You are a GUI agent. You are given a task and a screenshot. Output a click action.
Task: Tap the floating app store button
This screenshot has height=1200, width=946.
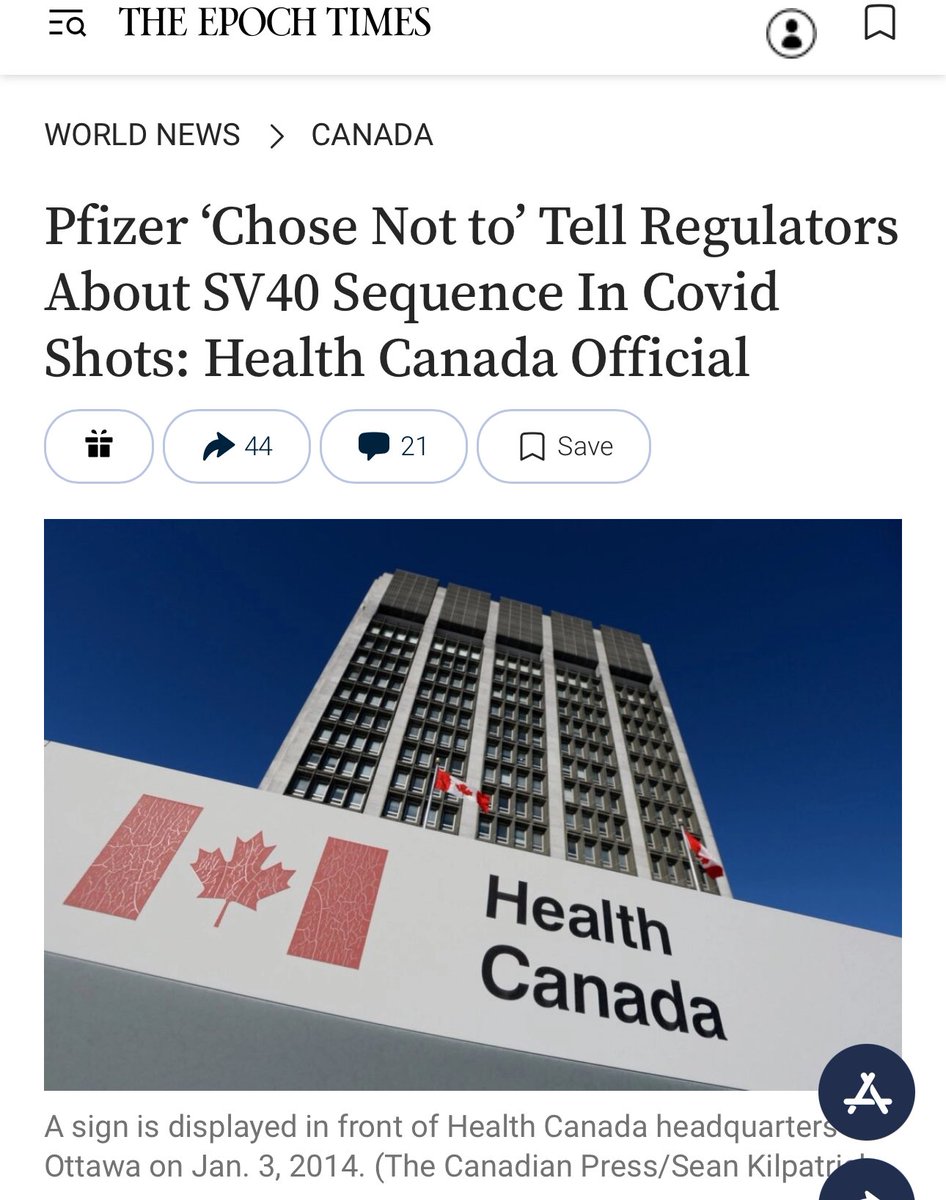pyautogui.click(x=866, y=1093)
